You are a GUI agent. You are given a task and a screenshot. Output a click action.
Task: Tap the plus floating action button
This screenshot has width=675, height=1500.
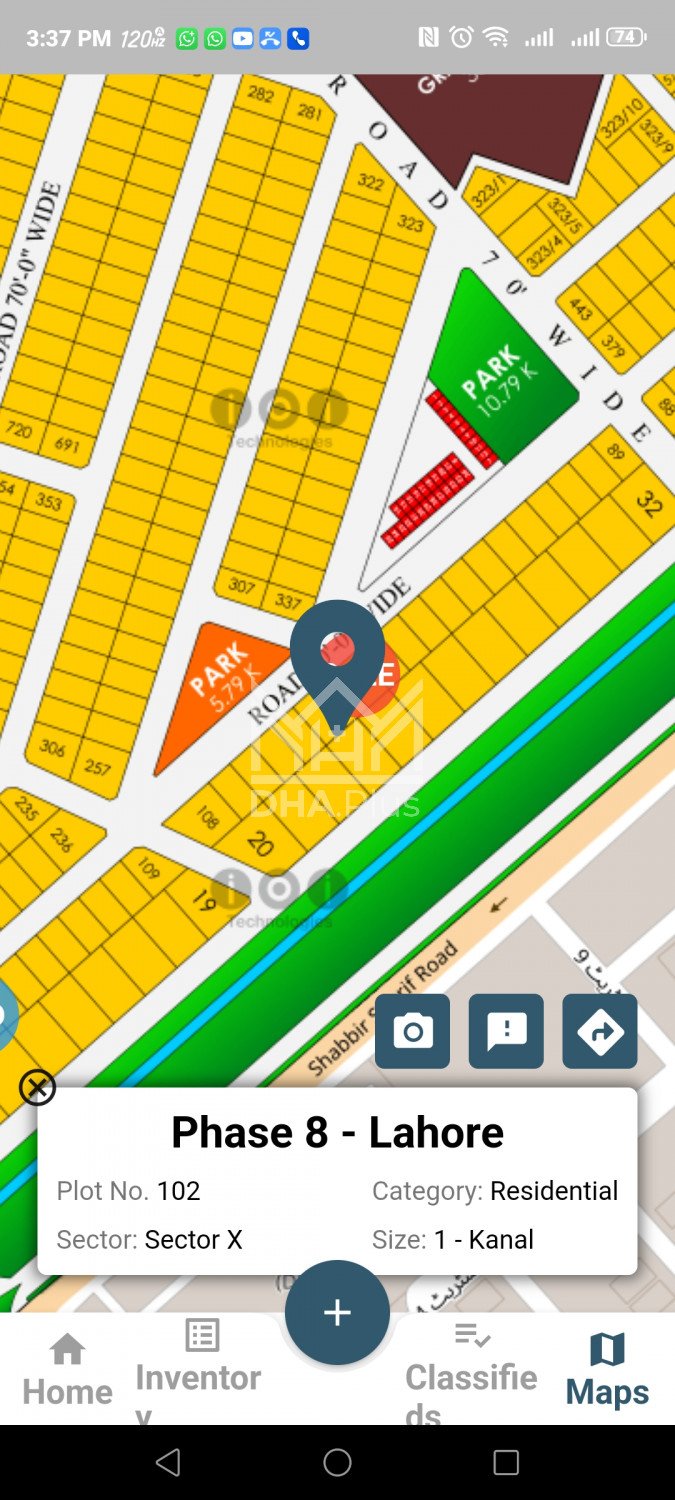coord(337,1313)
